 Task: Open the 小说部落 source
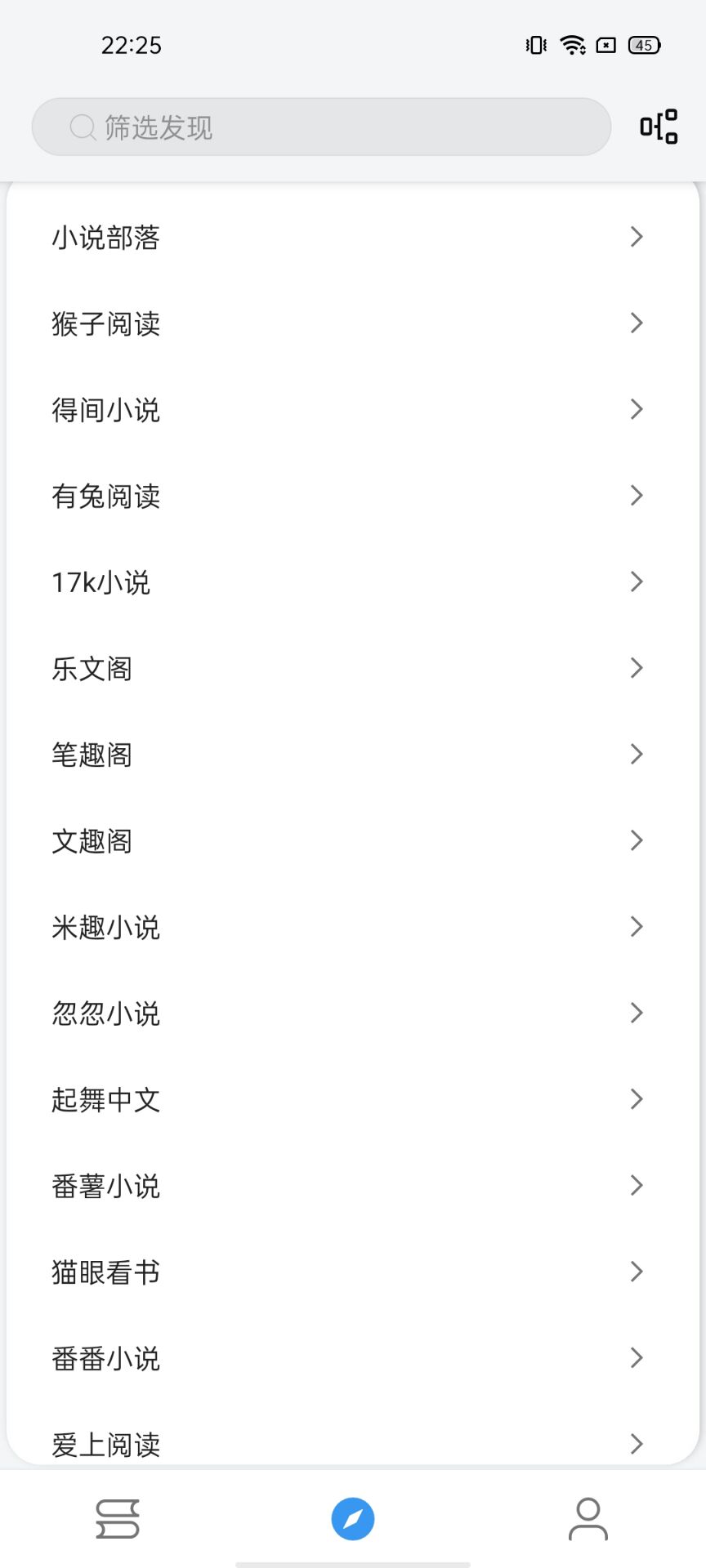pyautogui.click(x=353, y=237)
